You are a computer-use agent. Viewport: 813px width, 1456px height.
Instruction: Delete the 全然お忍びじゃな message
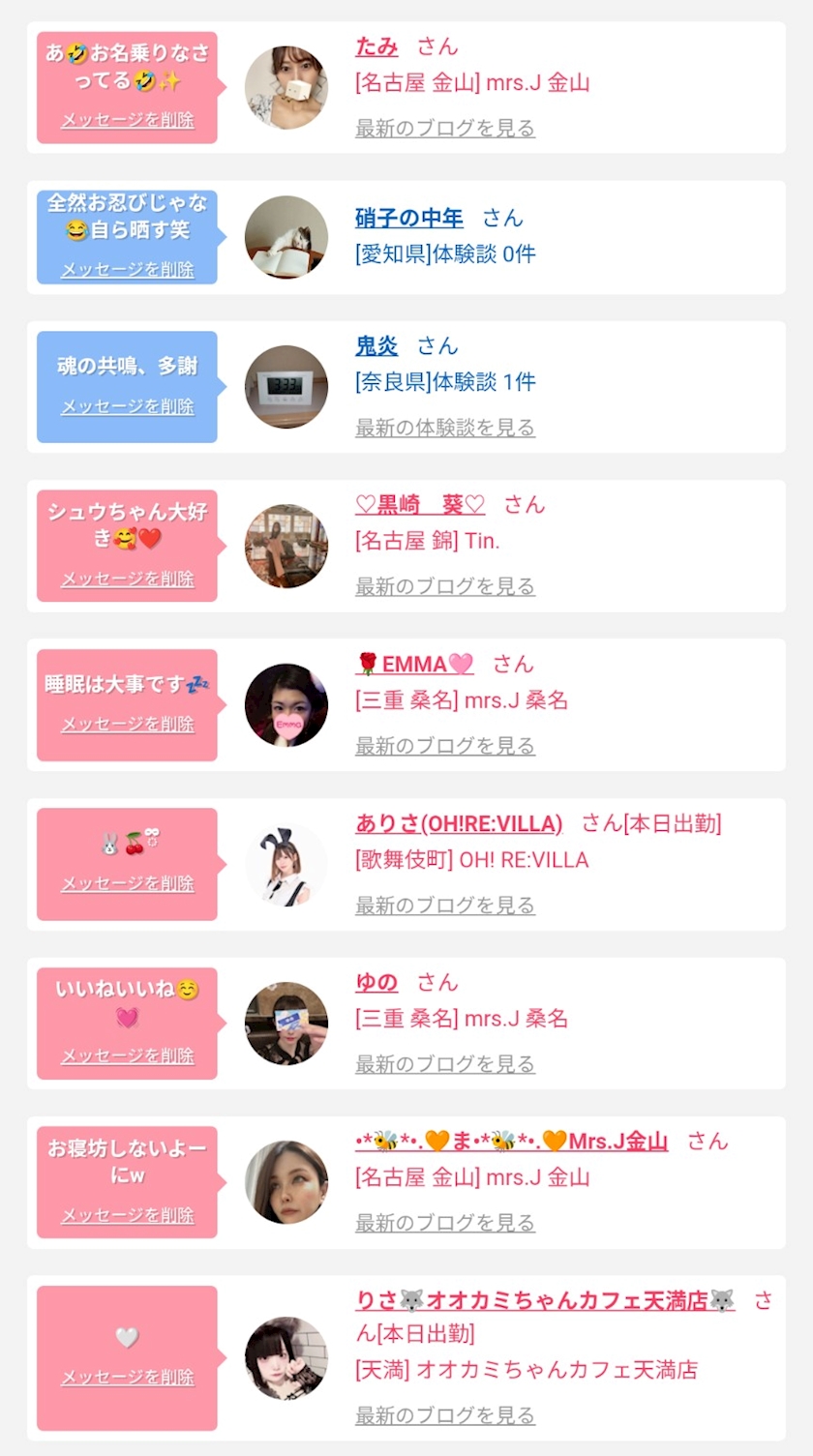(128, 269)
